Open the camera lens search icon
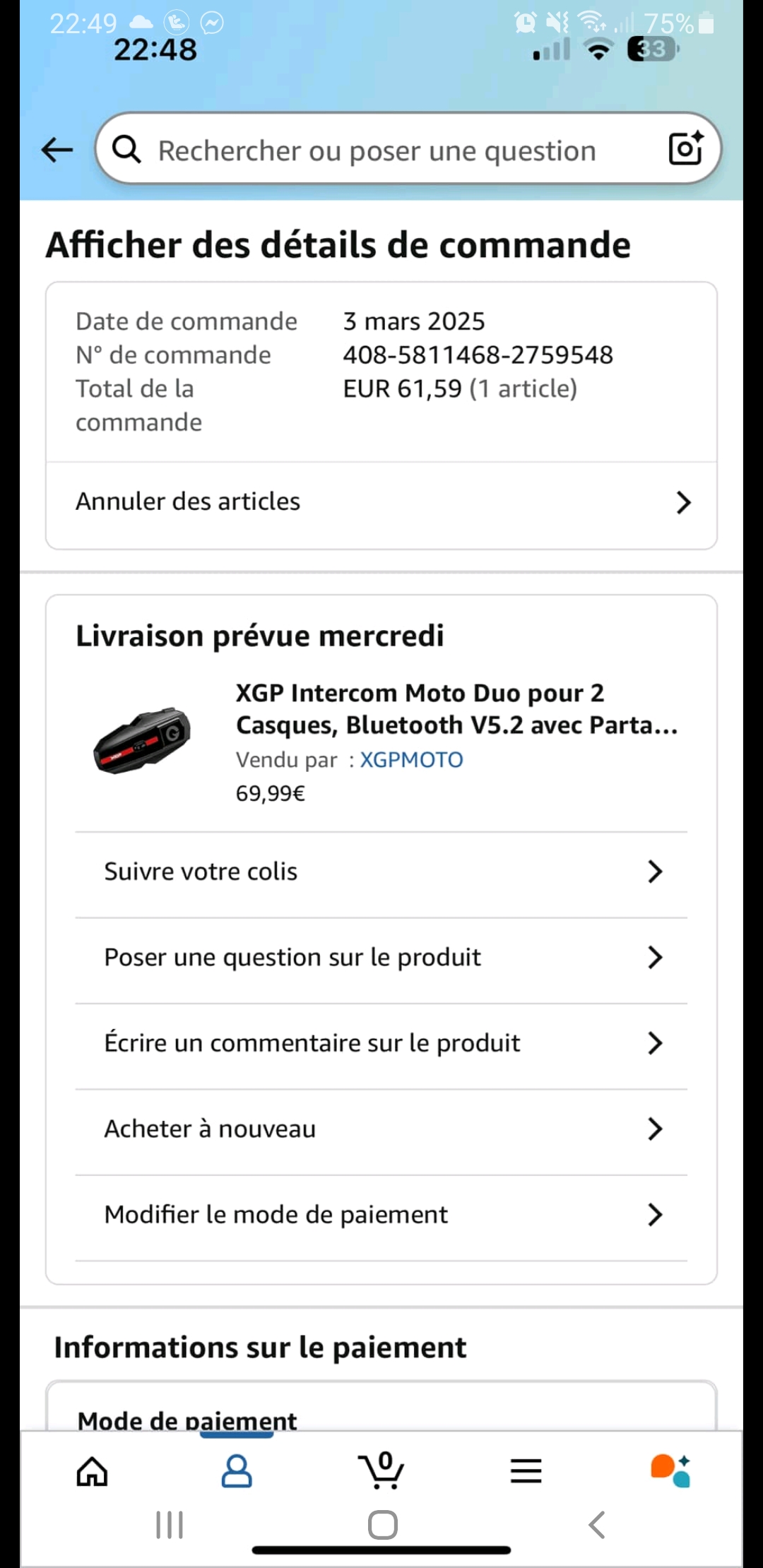This screenshot has height=1568, width=763. (x=685, y=149)
